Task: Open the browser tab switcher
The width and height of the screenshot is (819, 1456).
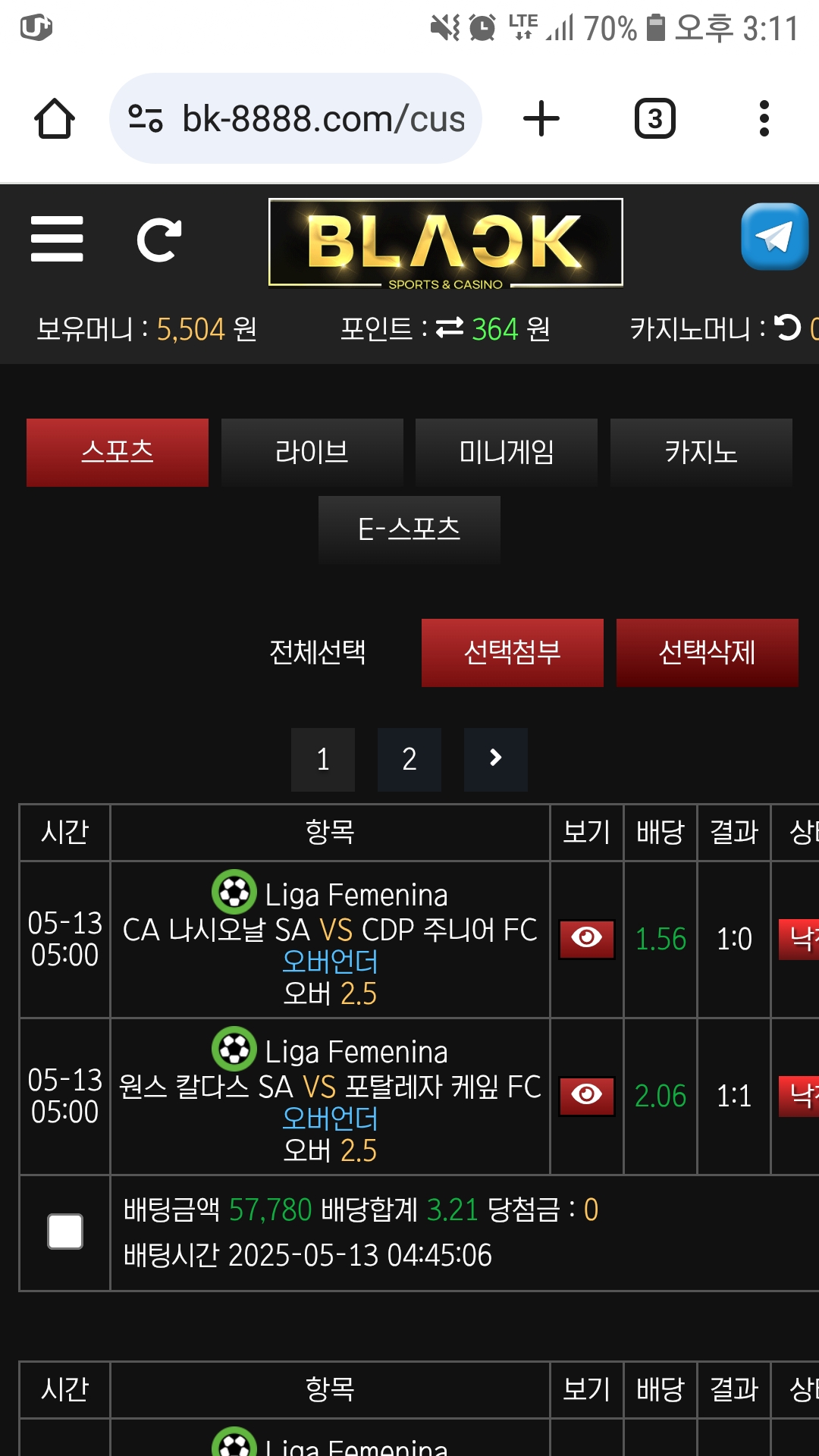Action: (654, 119)
